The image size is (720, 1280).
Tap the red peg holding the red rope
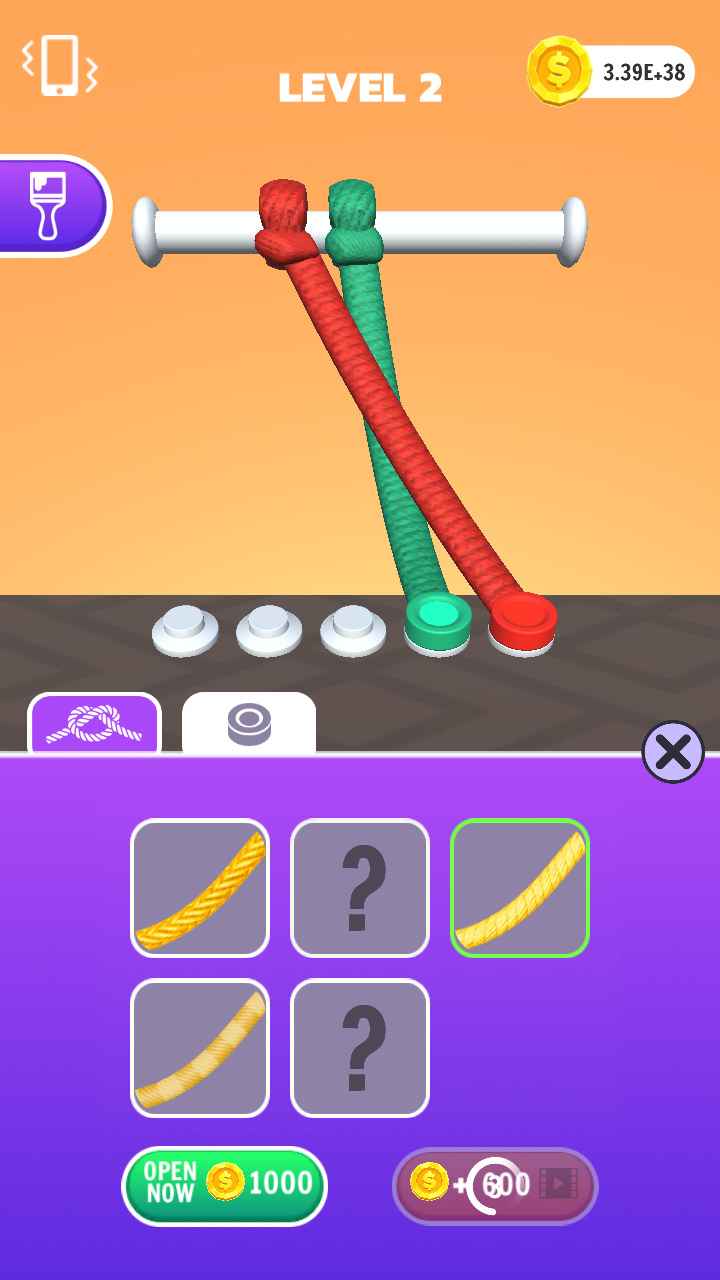(522, 621)
